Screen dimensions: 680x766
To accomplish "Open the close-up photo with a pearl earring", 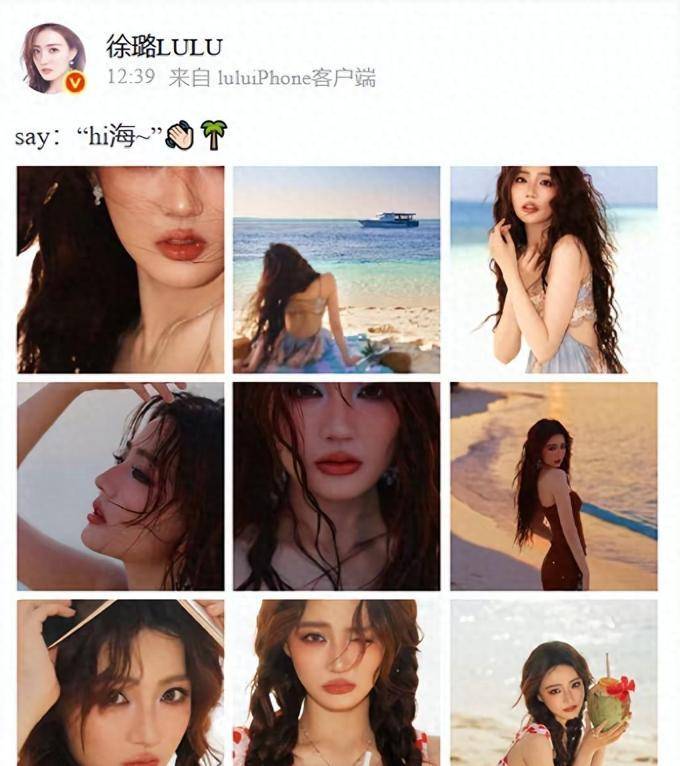I will pos(120,269).
